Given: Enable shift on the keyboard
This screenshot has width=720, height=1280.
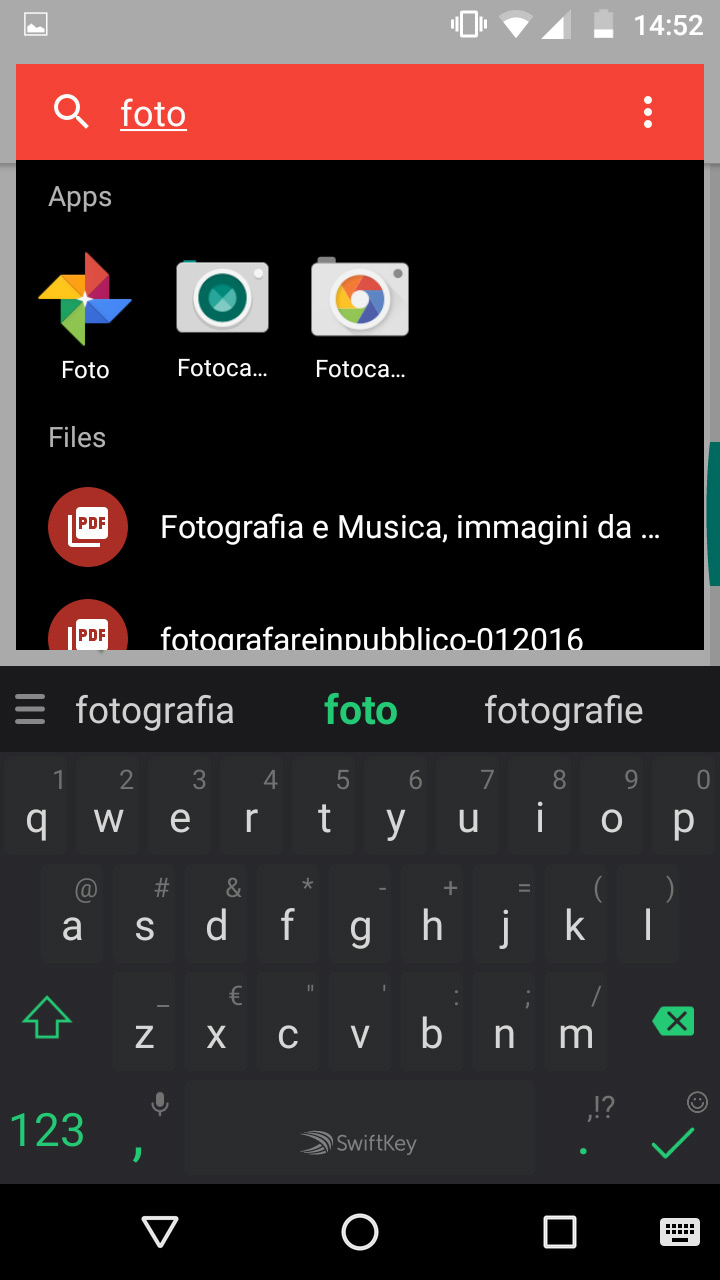Looking at the screenshot, I should [47, 1021].
